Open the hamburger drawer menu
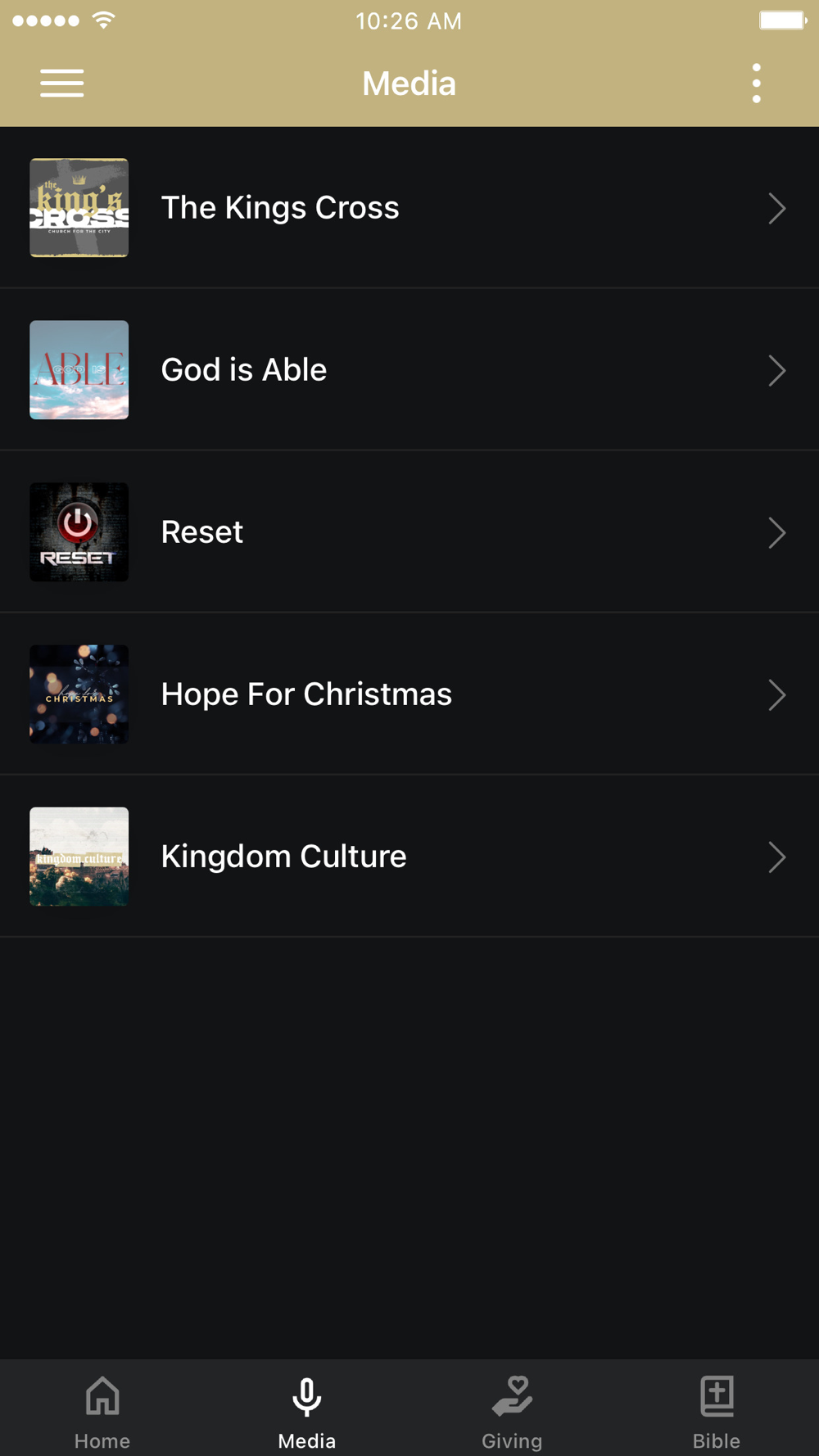This screenshot has height=1456, width=819. [x=62, y=84]
